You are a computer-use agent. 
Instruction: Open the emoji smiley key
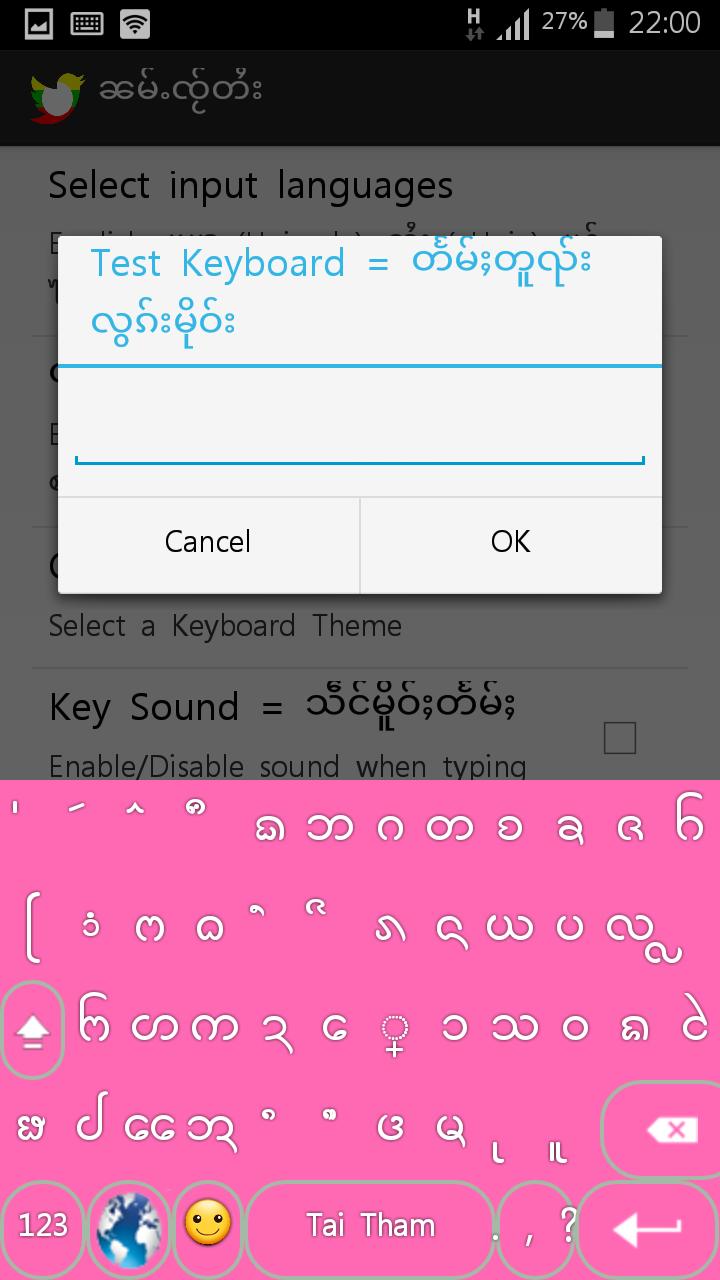tap(208, 1224)
